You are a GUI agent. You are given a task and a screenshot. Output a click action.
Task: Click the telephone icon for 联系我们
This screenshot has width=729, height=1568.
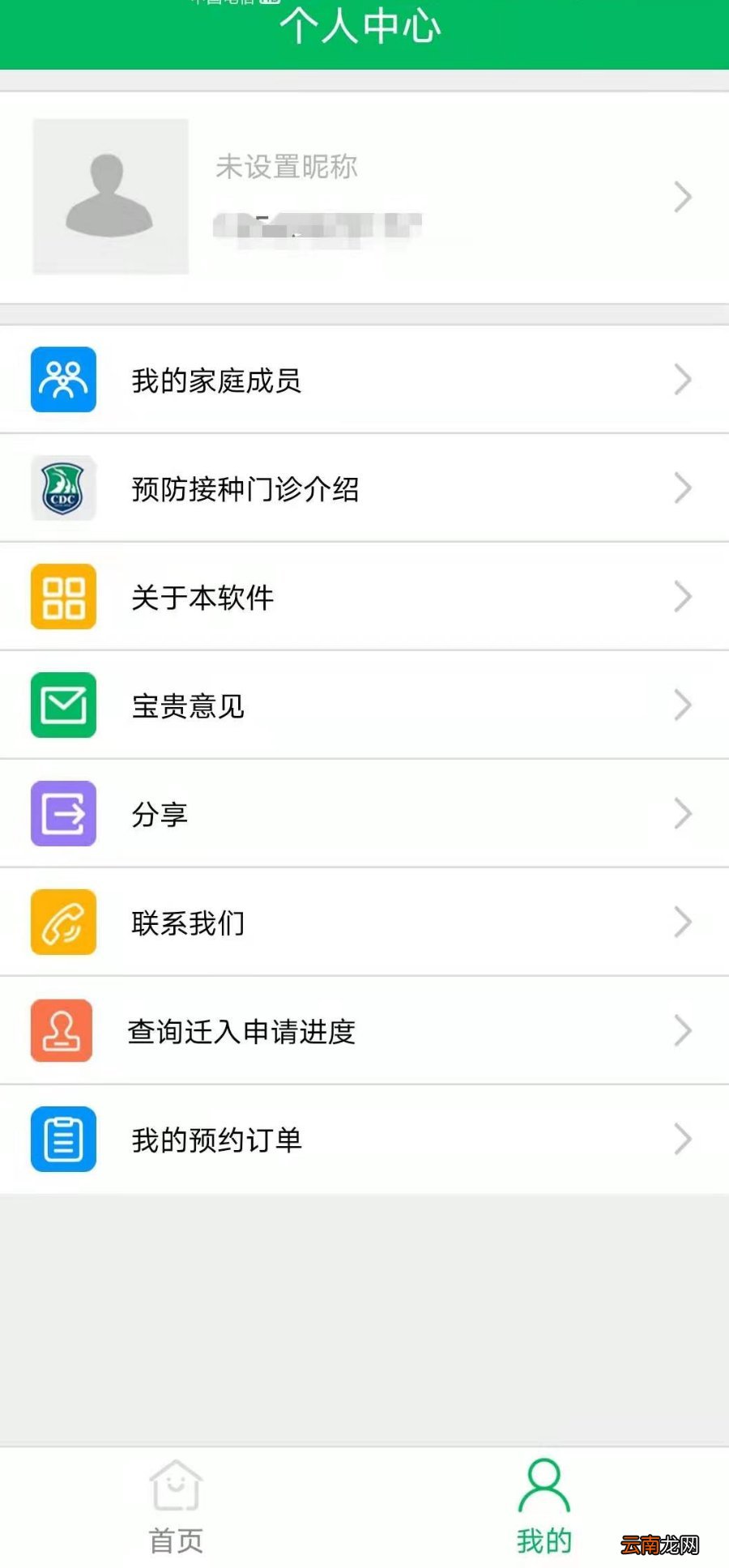[62, 922]
